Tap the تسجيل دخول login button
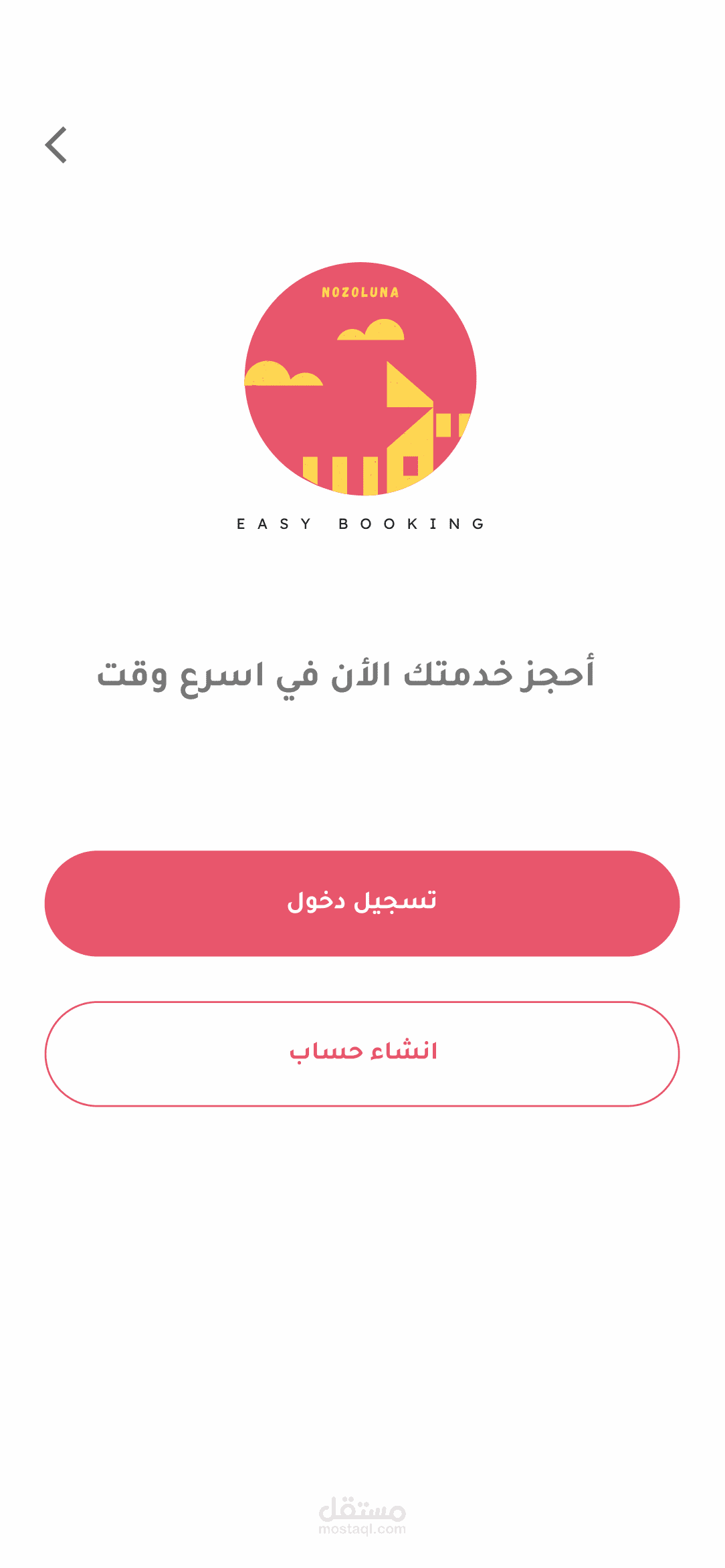 [362, 903]
